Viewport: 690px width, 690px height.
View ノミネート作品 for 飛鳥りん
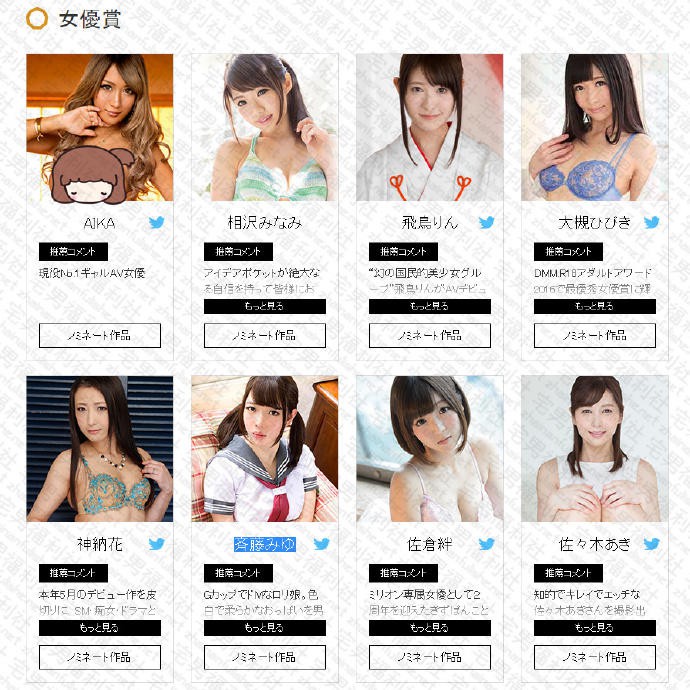coord(430,335)
